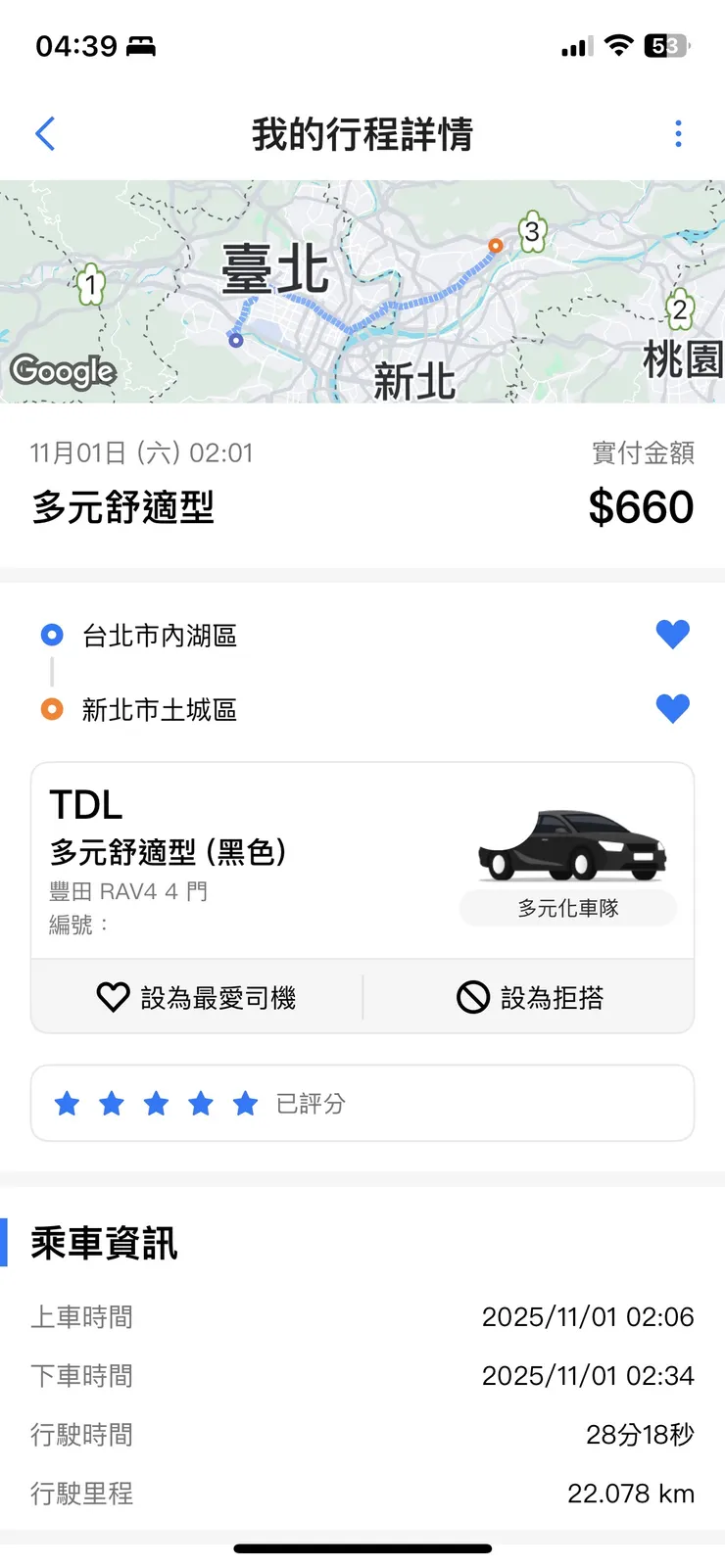The height and width of the screenshot is (1568, 725).
Task: Tap the back arrow to return
Action: [43, 134]
